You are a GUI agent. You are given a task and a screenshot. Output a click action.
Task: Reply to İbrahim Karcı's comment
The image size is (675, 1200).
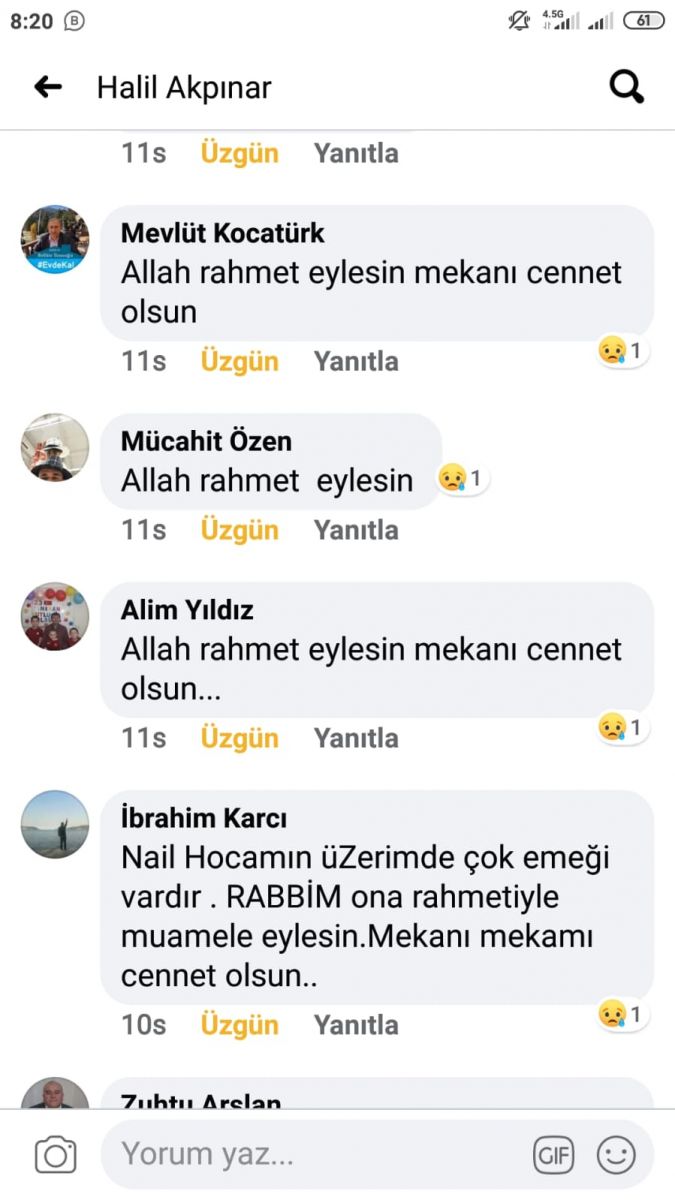click(356, 1025)
